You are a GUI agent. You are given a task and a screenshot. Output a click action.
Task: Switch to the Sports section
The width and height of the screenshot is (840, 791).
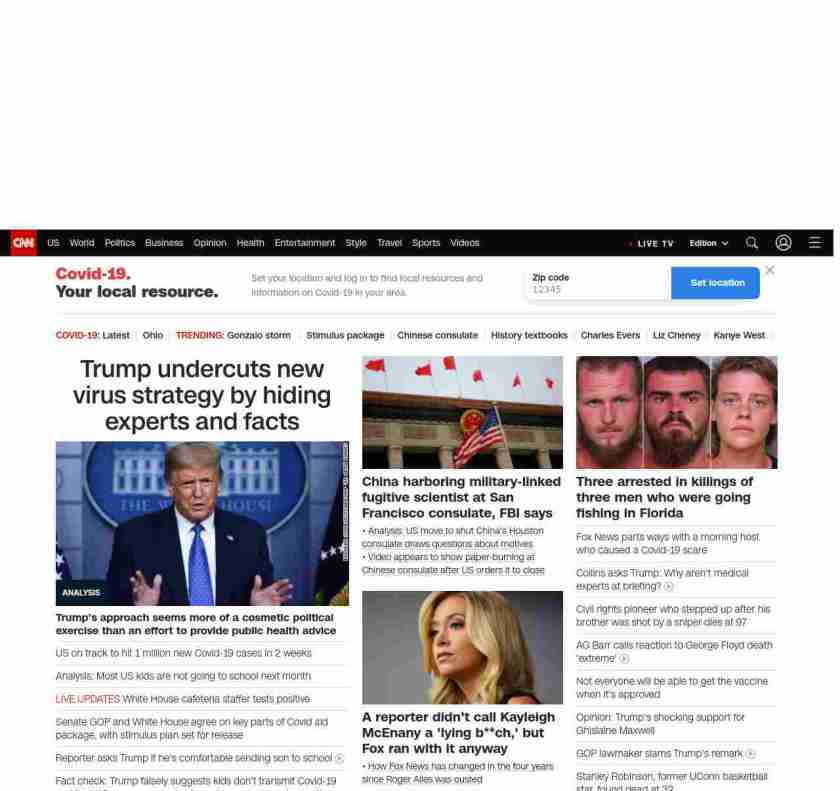(426, 243)
